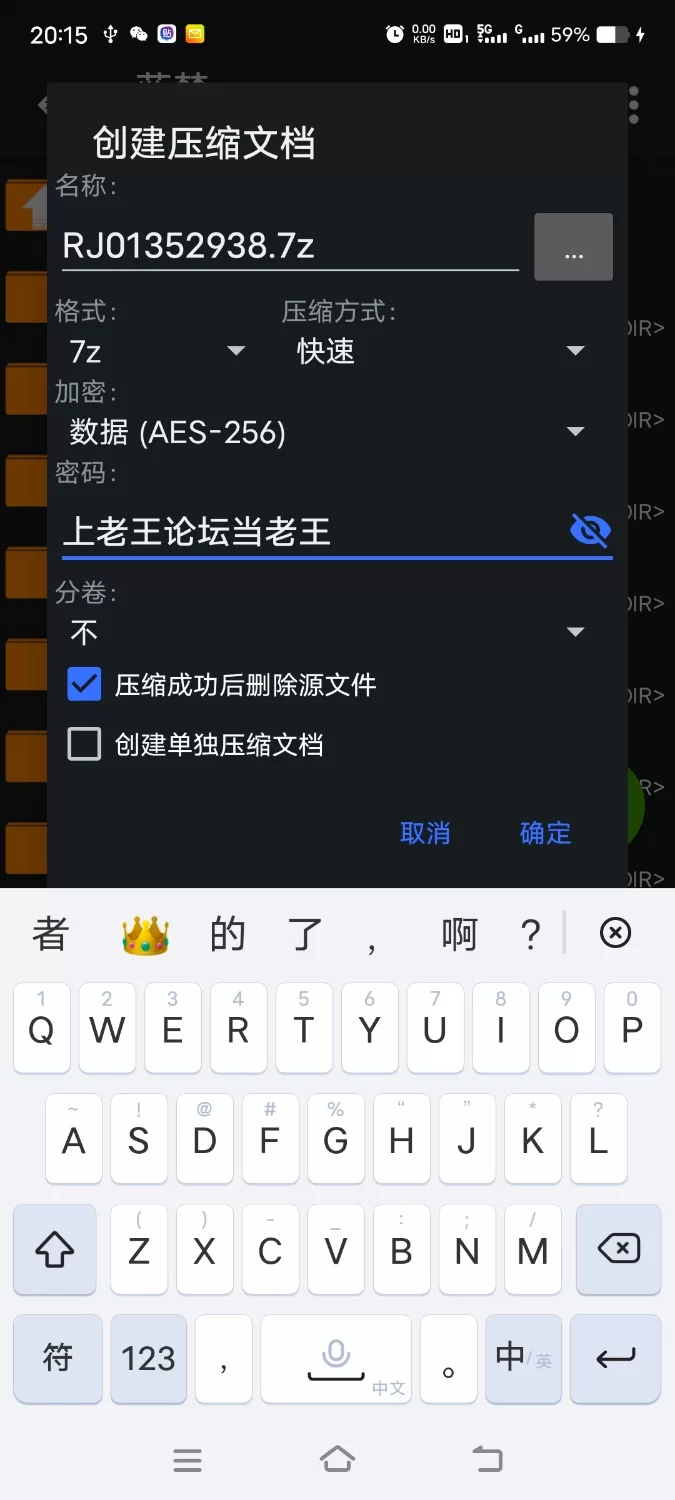Tap 取消 to cancel the dialog
Screen dimensions: 675x1500
pyautogui.click(x=425, y=833)
